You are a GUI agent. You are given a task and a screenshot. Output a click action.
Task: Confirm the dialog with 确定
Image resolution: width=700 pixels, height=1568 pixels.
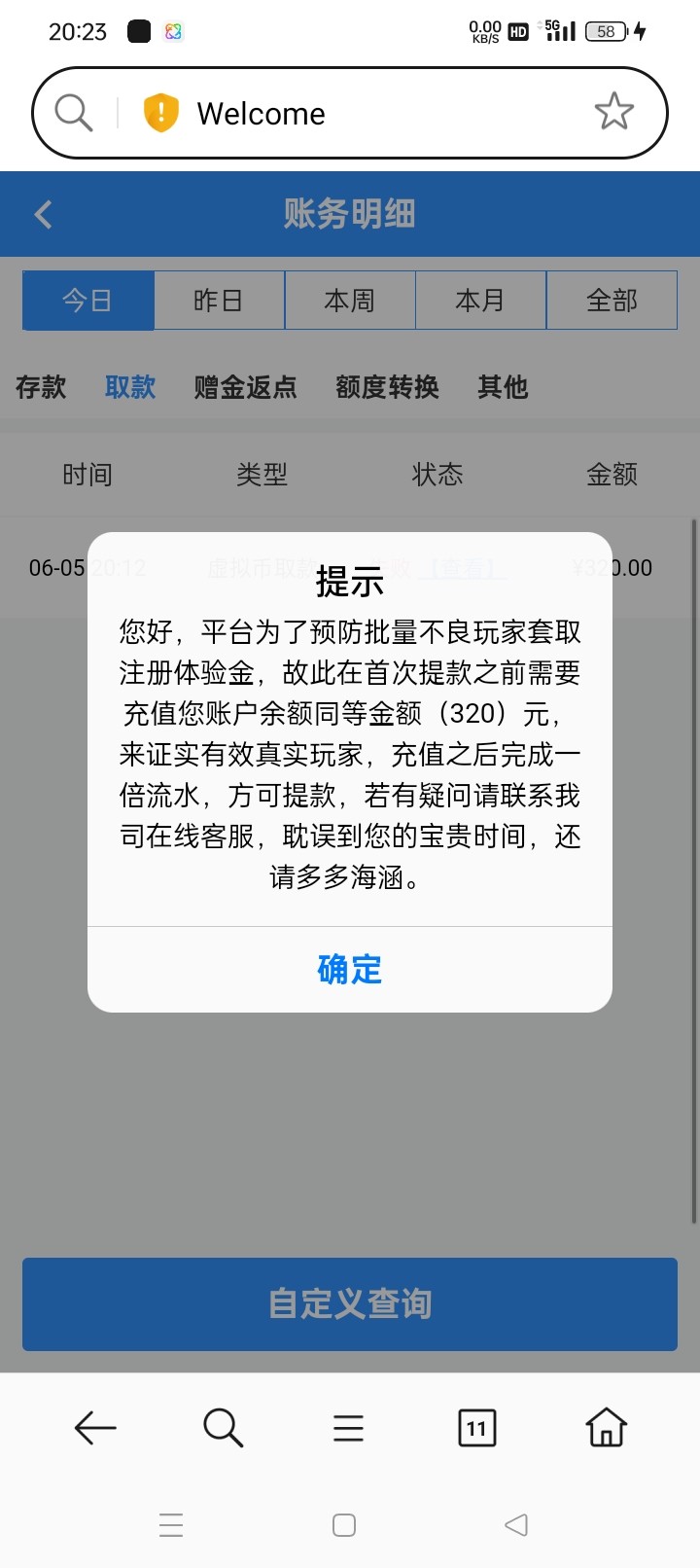pyautogui.click(x=350, y=969)
